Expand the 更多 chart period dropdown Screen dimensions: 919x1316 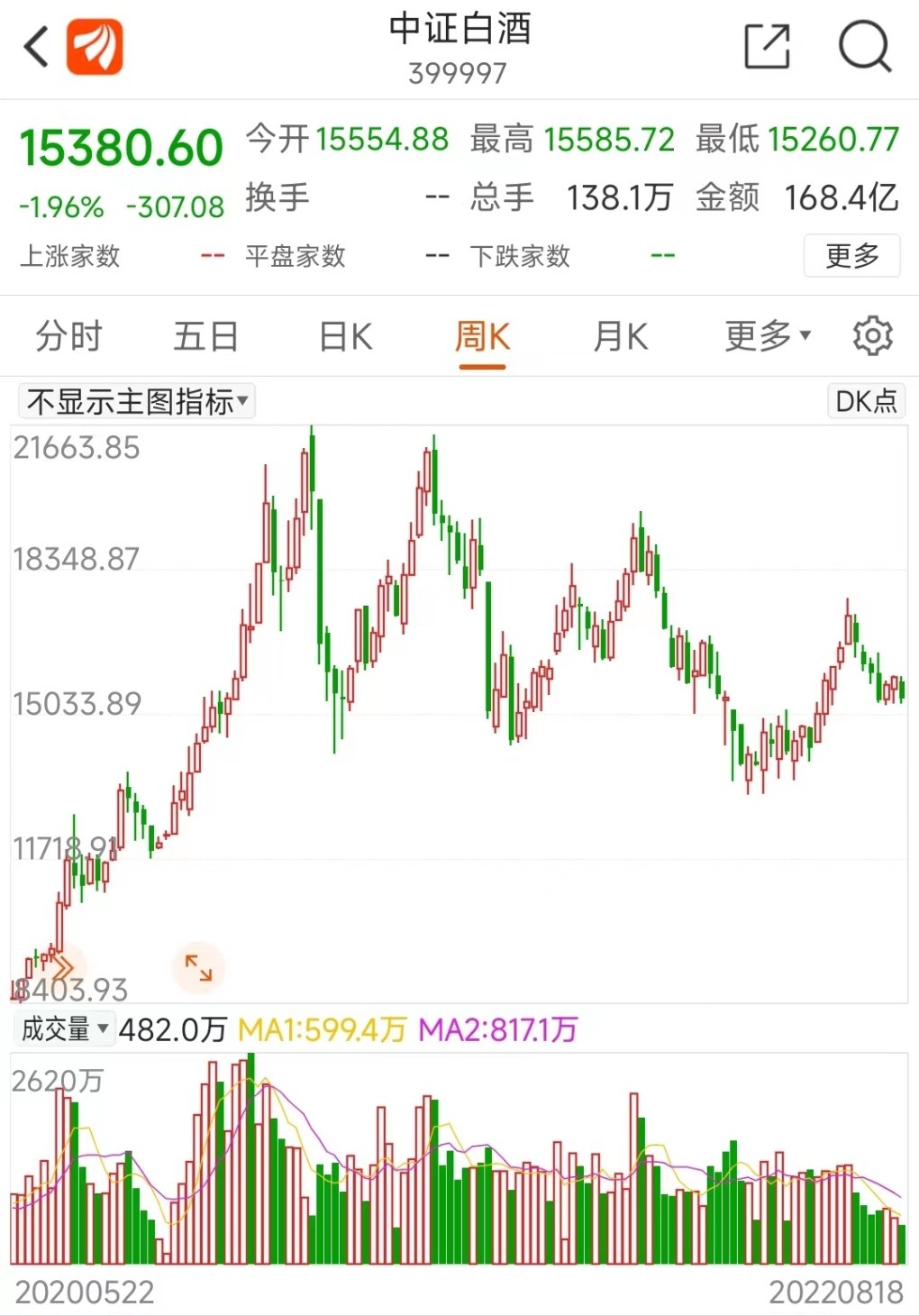(x=768, y=336)
